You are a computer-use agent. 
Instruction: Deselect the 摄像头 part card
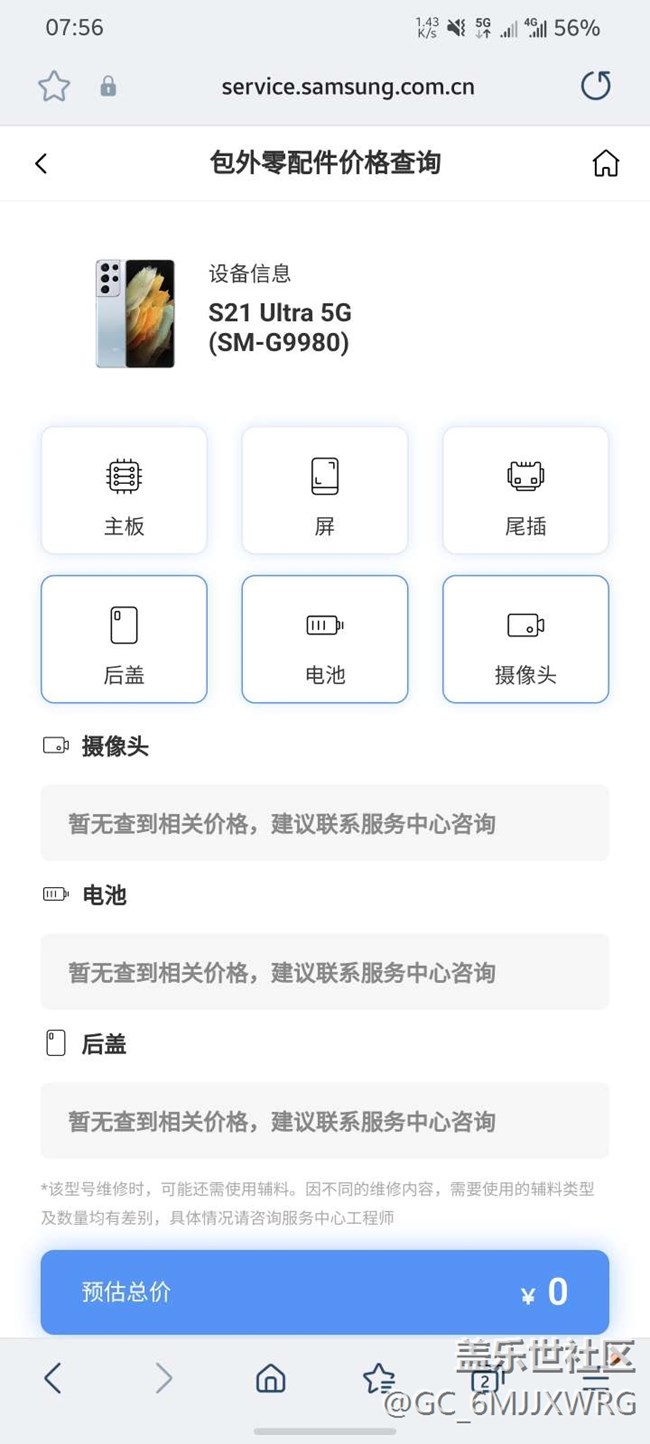[x=525, y=639]
